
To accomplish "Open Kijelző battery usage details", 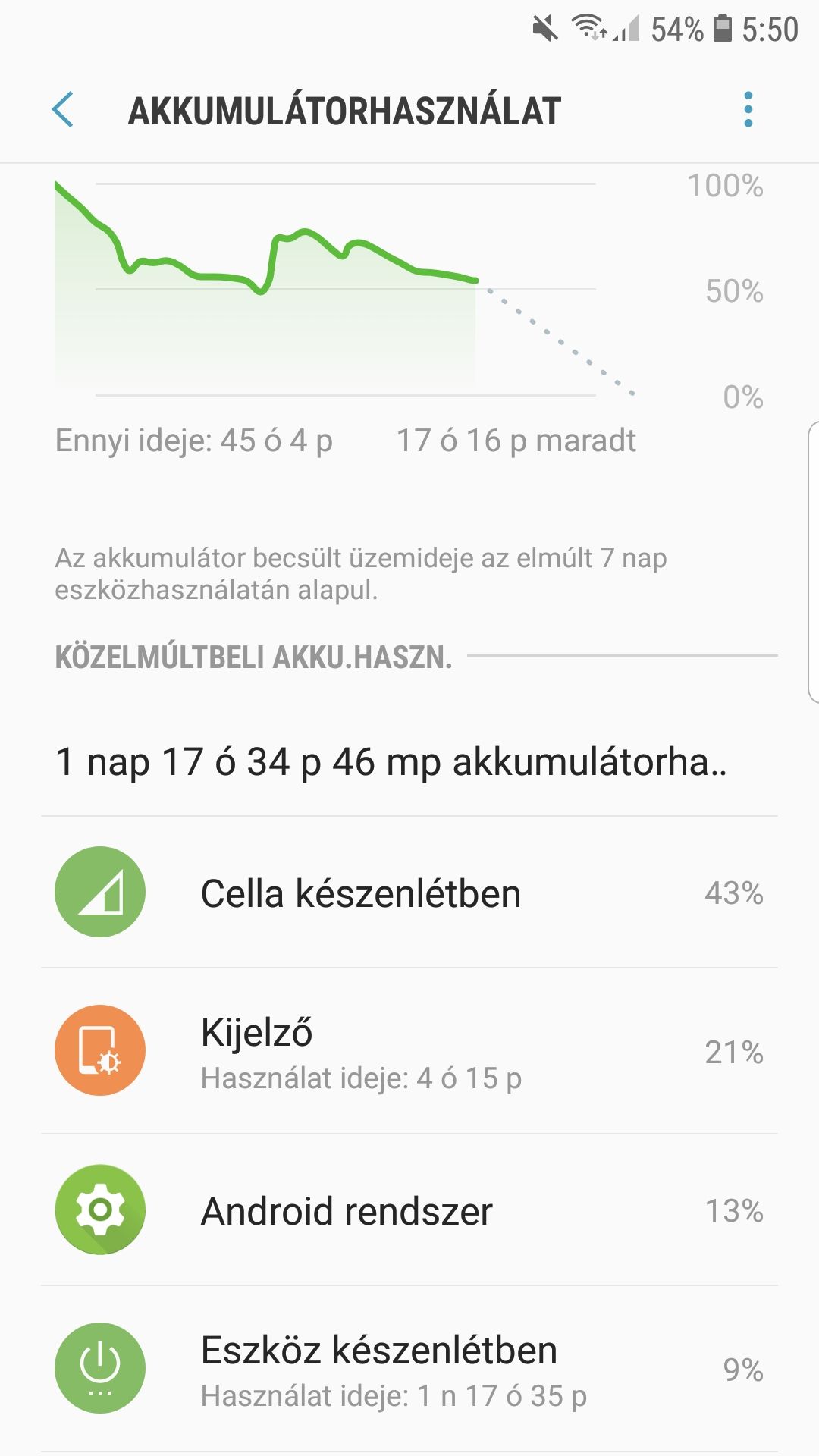I will pyautogui.click(x=409, y=1052).
